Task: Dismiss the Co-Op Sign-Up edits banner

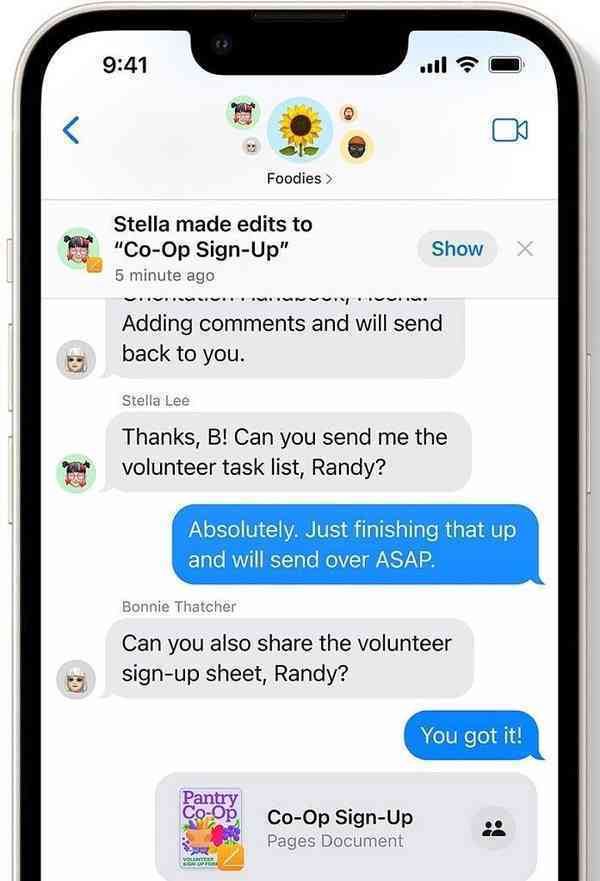Action: pyautogui.click(x=525, y=249)
